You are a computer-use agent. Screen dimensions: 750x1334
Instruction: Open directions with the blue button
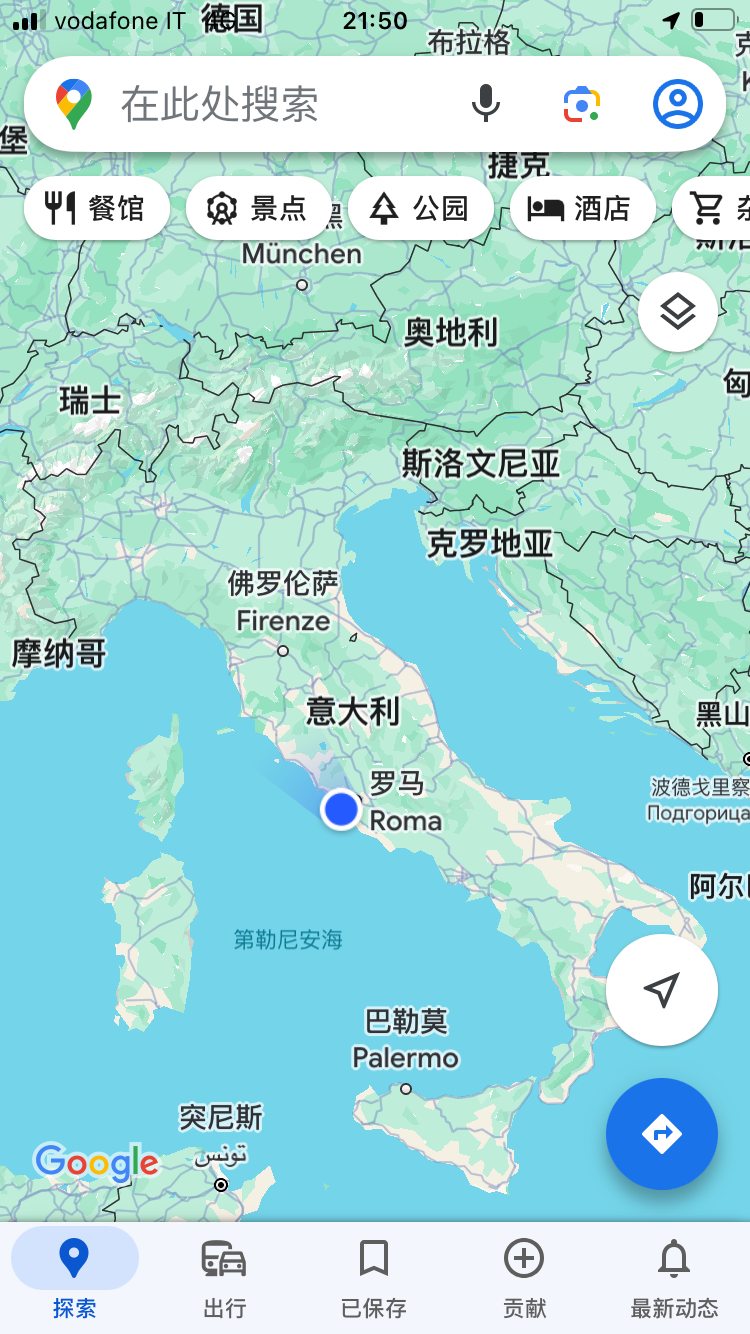tap(662, 1134)
